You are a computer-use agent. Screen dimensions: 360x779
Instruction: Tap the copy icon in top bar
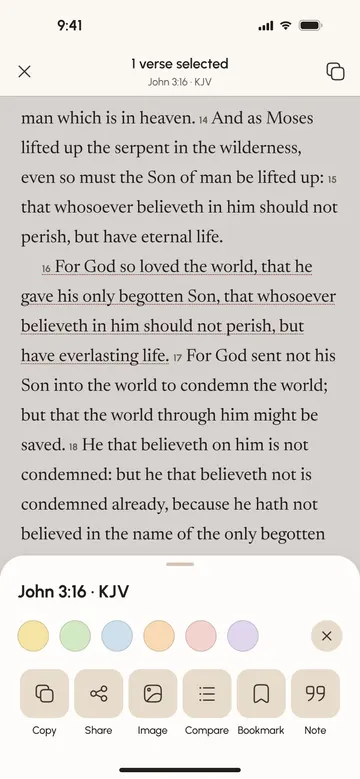point(335,71)
